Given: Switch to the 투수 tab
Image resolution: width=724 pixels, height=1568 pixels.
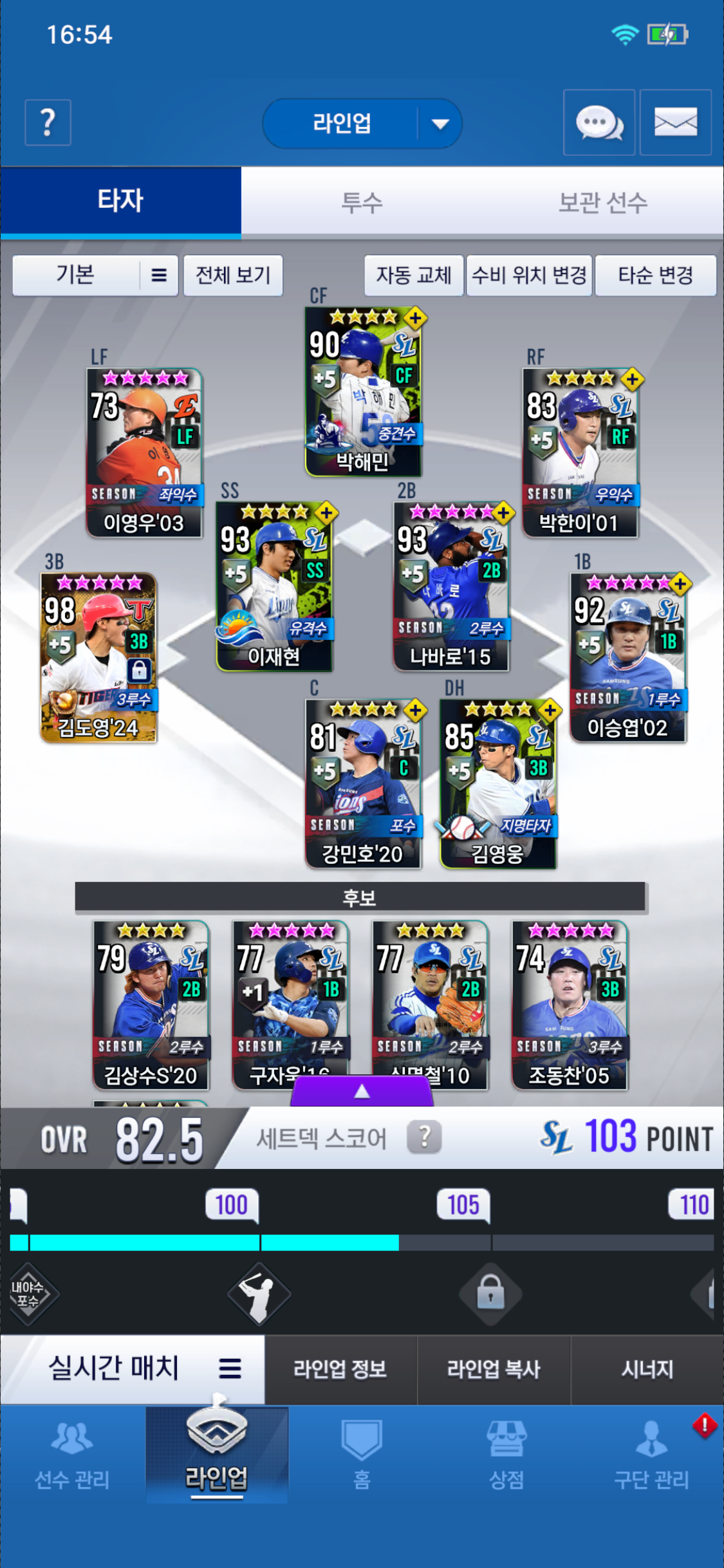Looking at the screenshot, I should (x=362, y=203).
